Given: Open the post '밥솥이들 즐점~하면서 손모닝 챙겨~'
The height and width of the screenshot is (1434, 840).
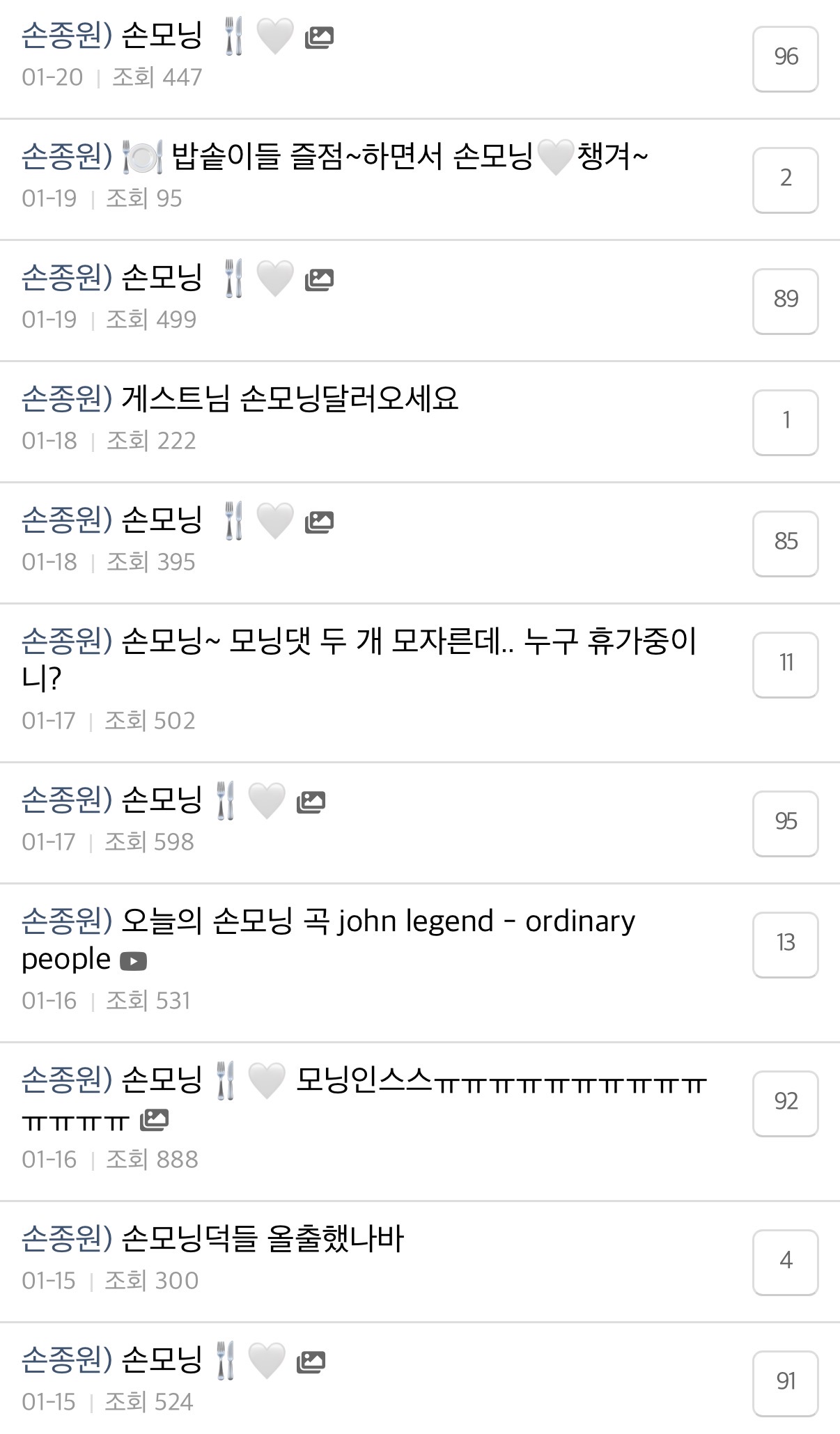Looking at the screenshot, I should (334, 157).
